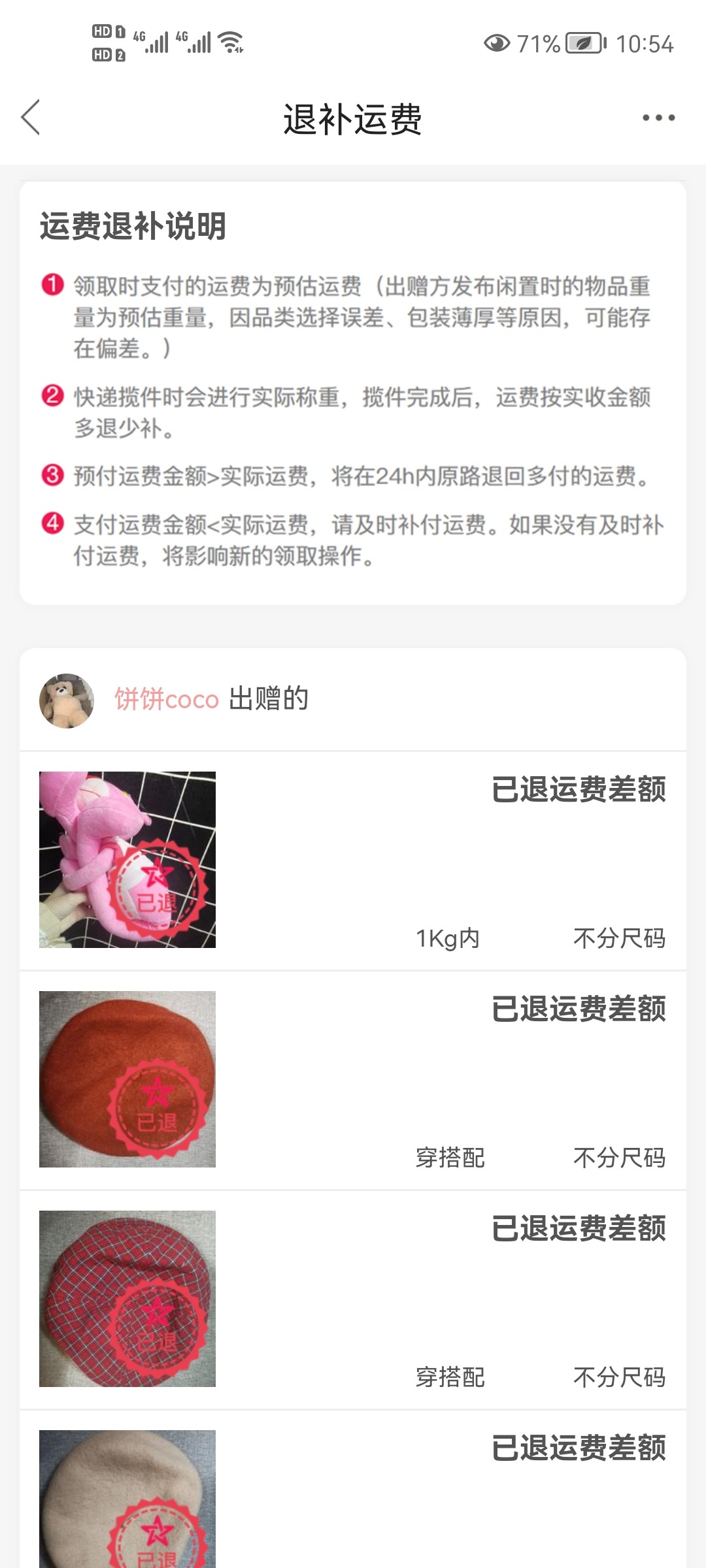Open the pink plush toy item
The width and height of the screenshot is (706, 1568).
tap(127, 860)
